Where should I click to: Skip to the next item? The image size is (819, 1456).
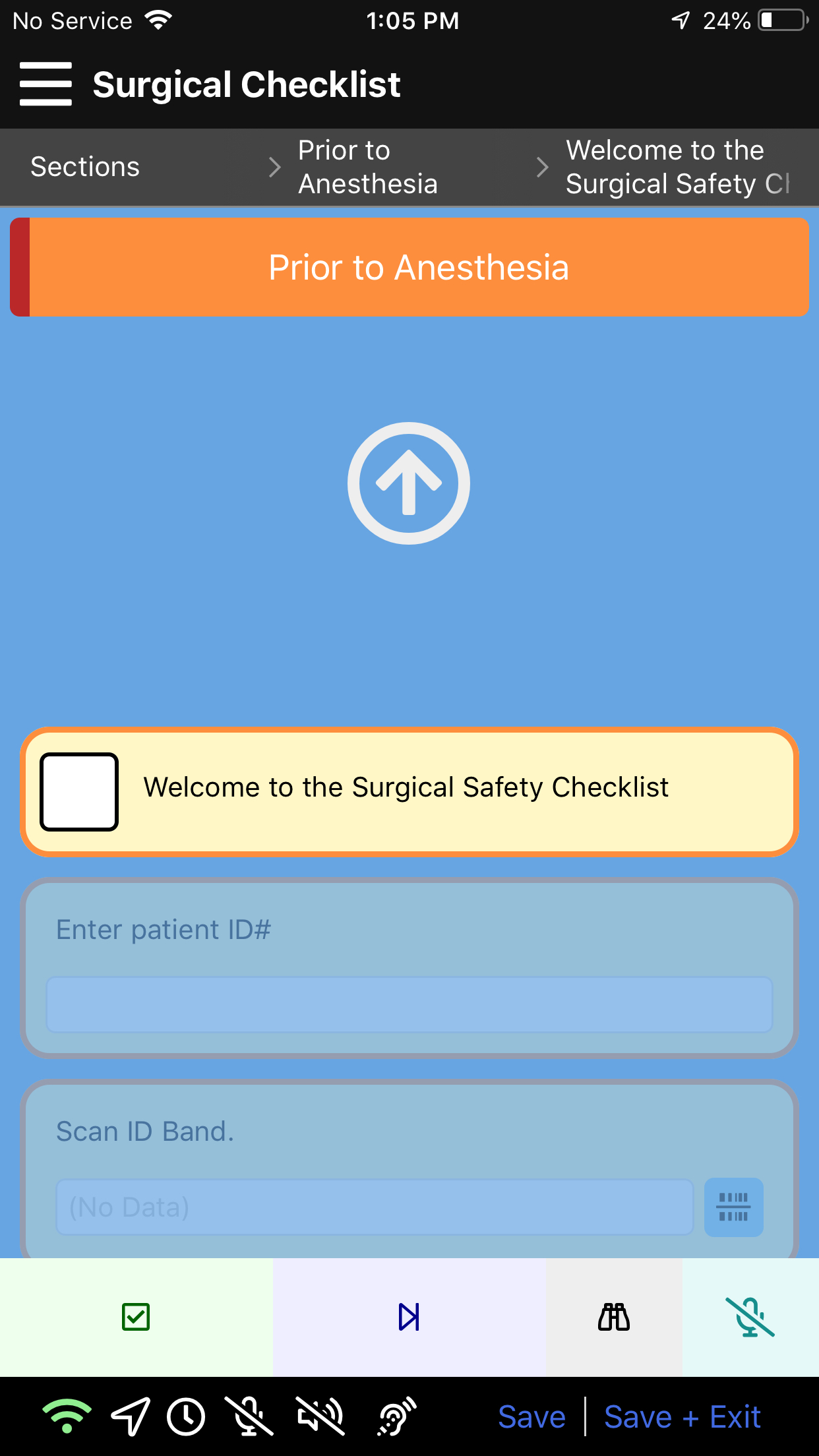pos(409,1317)
